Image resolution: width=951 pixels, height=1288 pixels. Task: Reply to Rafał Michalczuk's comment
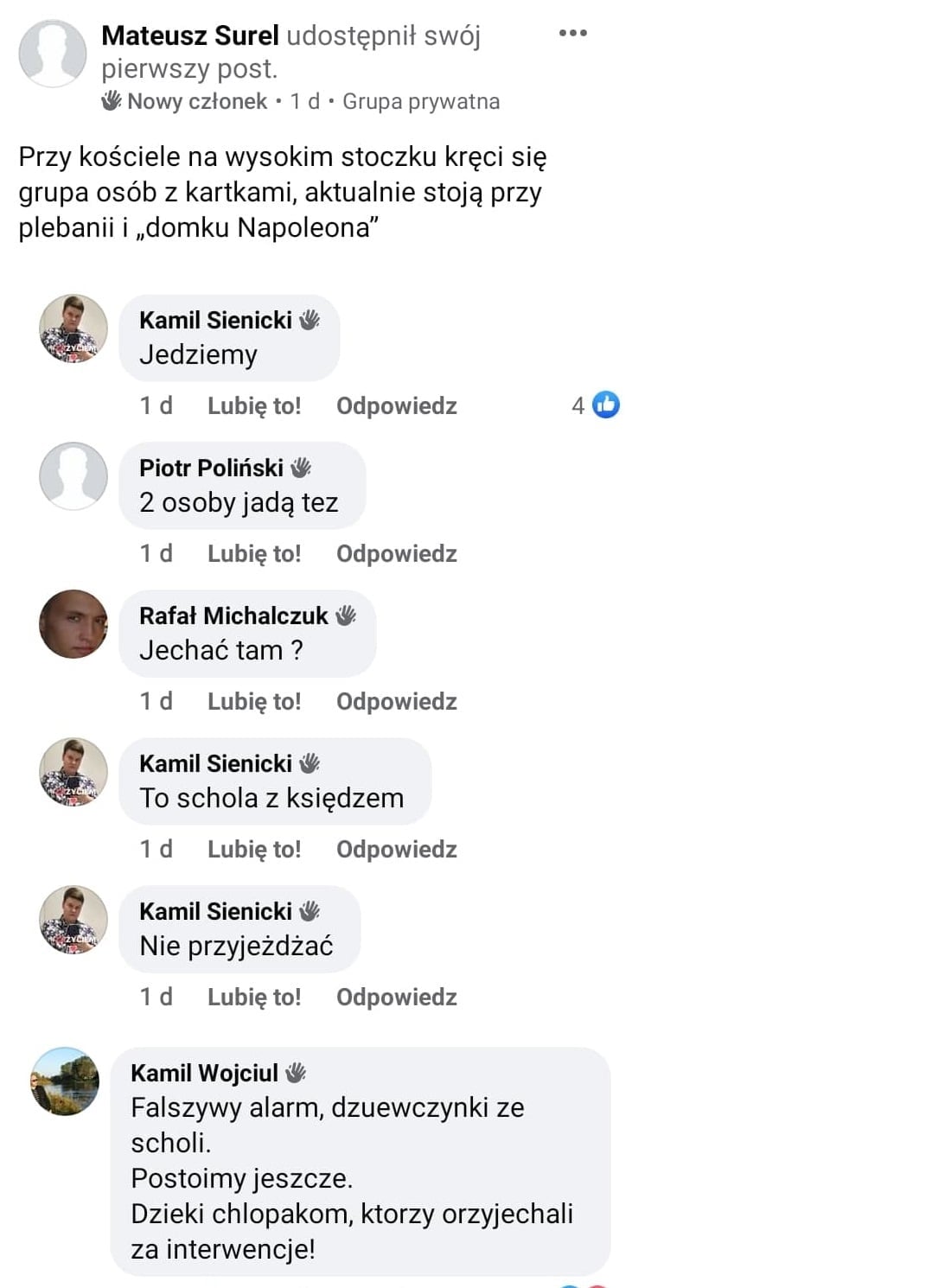coord(396,701)
